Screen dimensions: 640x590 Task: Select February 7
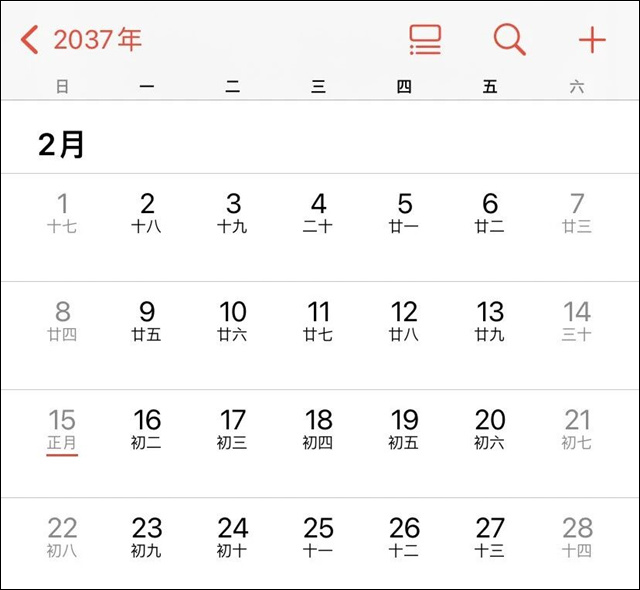coord(576,212)
